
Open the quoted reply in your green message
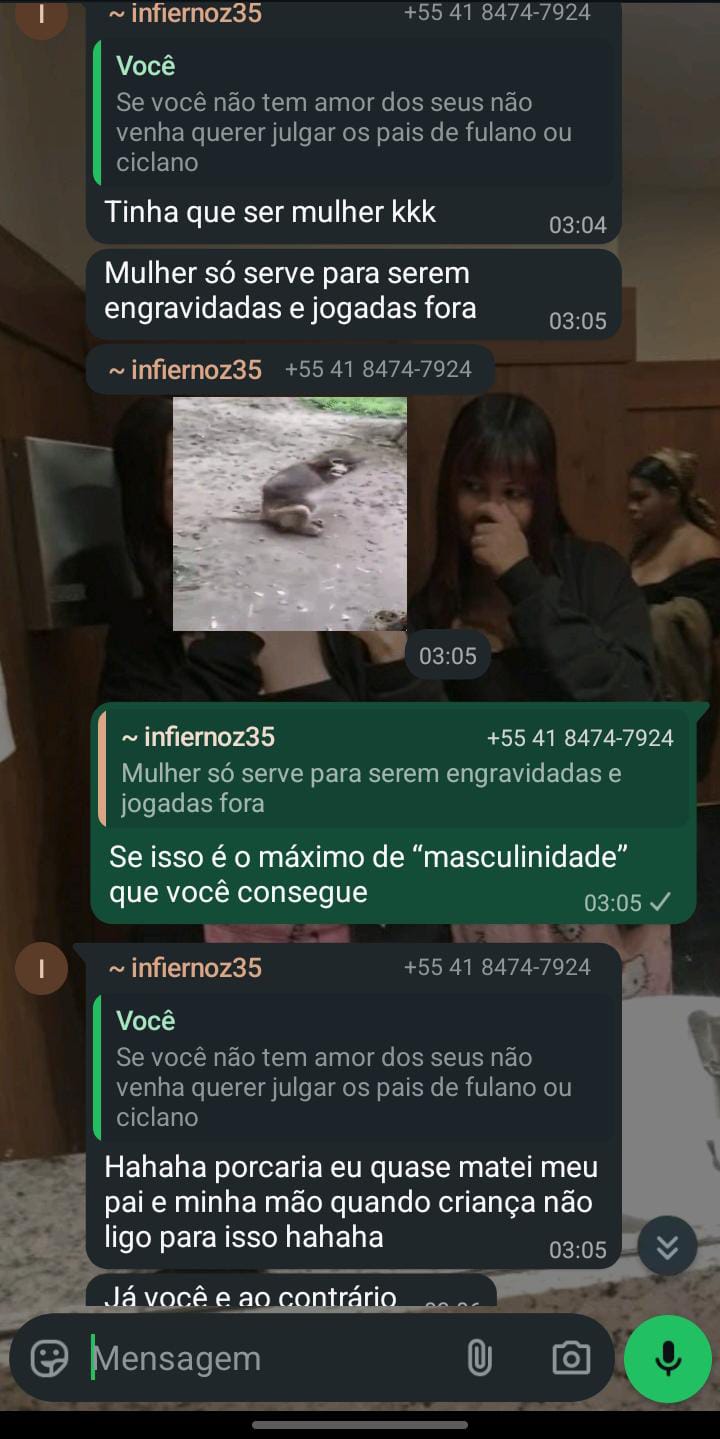pyautogui.click(x=396, y=770)
